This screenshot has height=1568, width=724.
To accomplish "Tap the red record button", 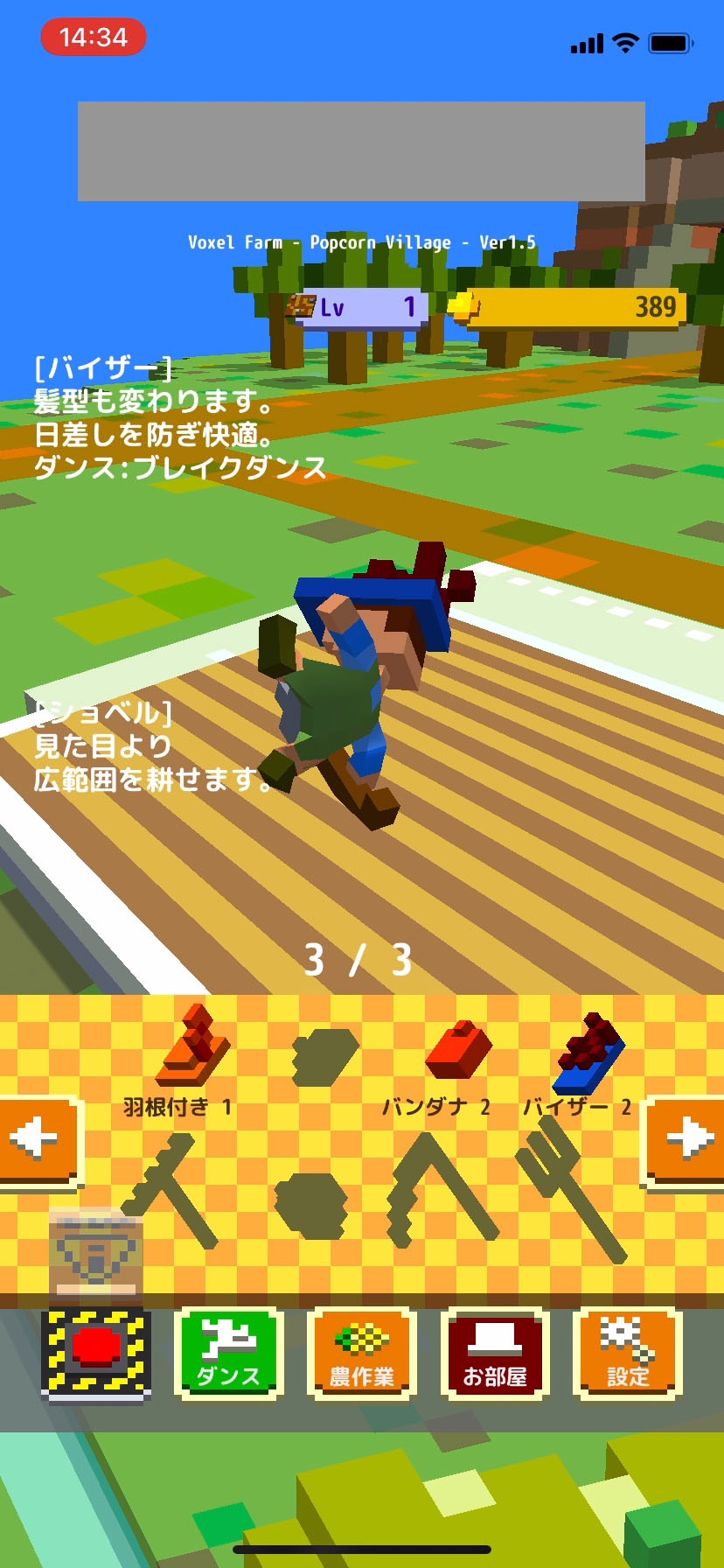I will click(96, 1354).
